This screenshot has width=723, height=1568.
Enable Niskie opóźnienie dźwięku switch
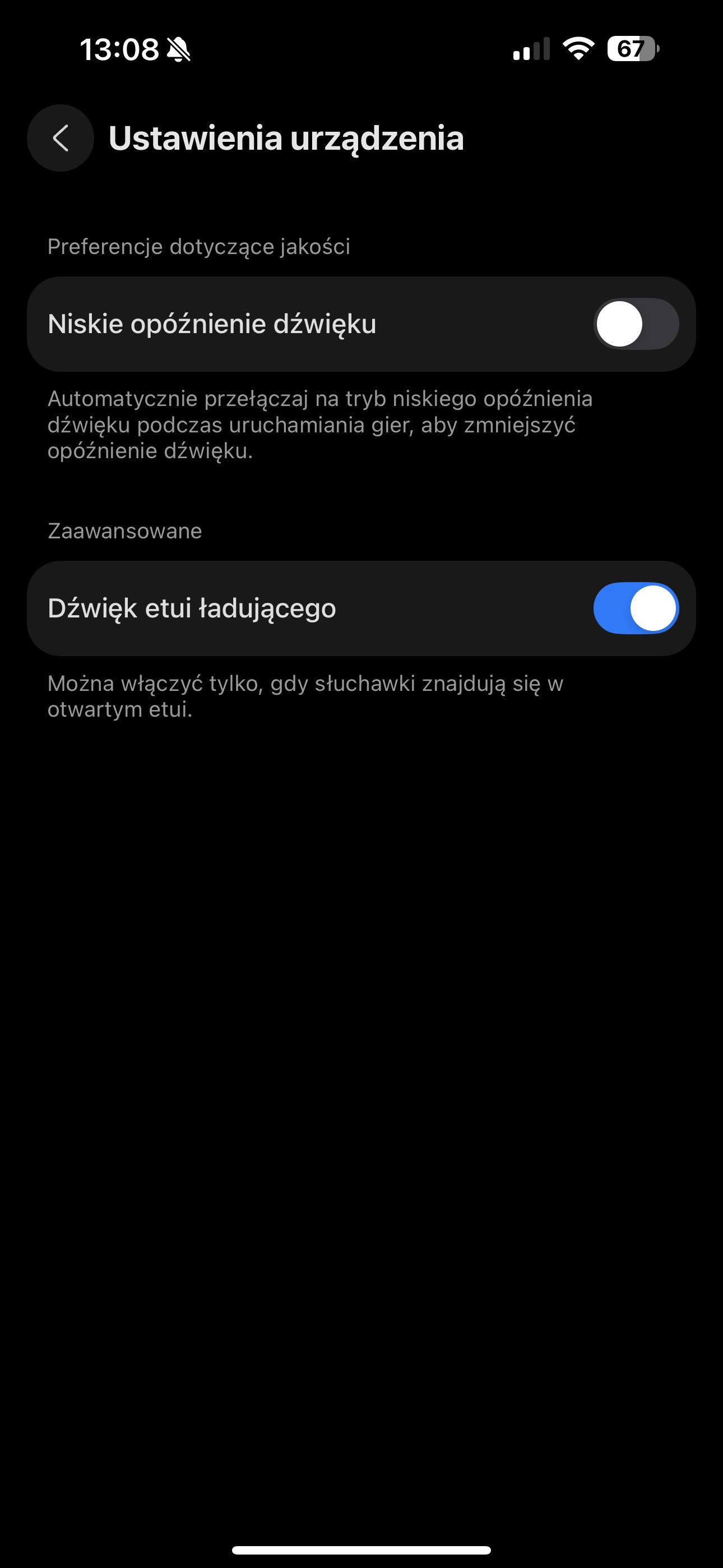636,324
